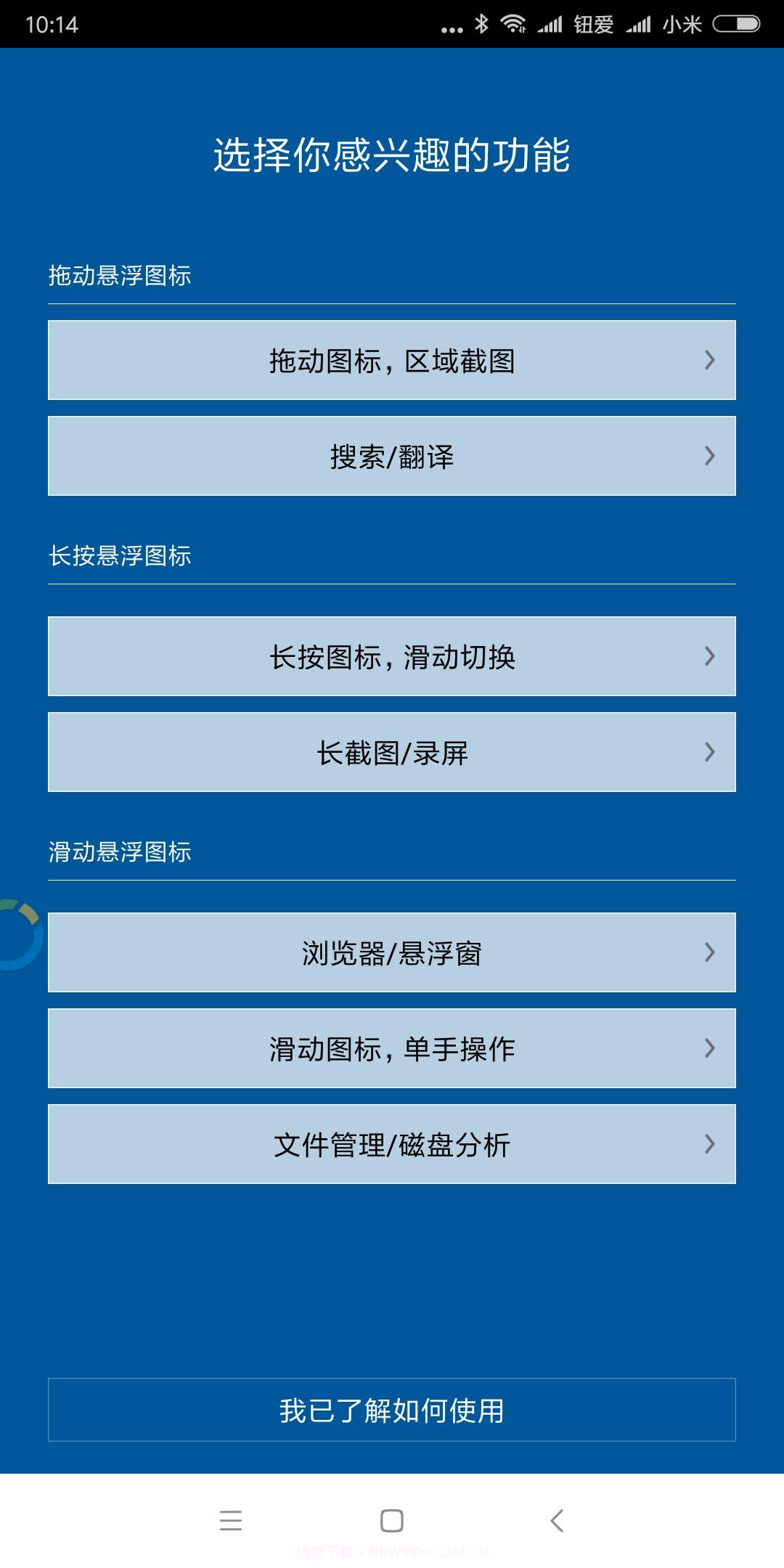This screenshot has width=784, height=1568.
Task: Expand the chevron beside 浏览器/悬浮窗
Action: point(710,952)
